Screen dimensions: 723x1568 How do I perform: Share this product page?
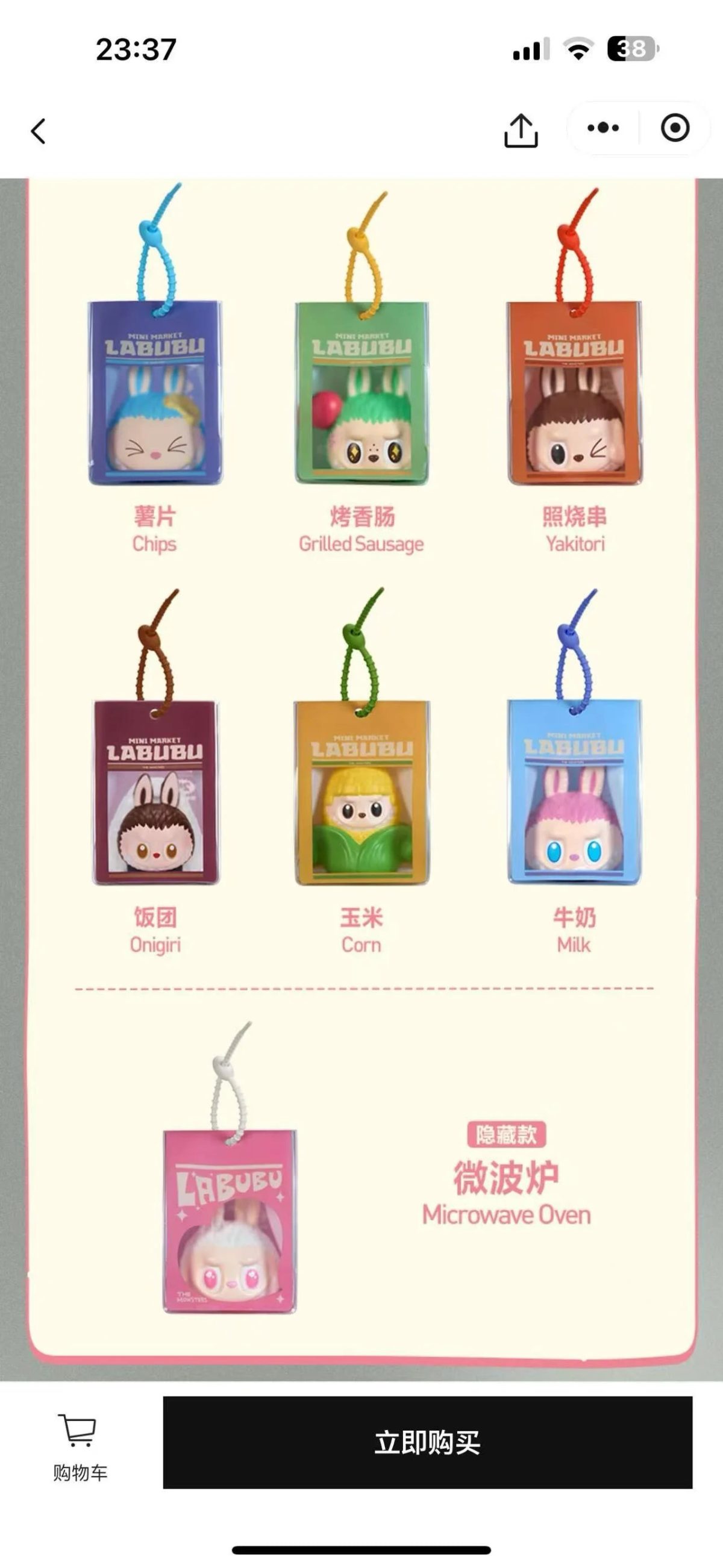[x=521, y=130]
